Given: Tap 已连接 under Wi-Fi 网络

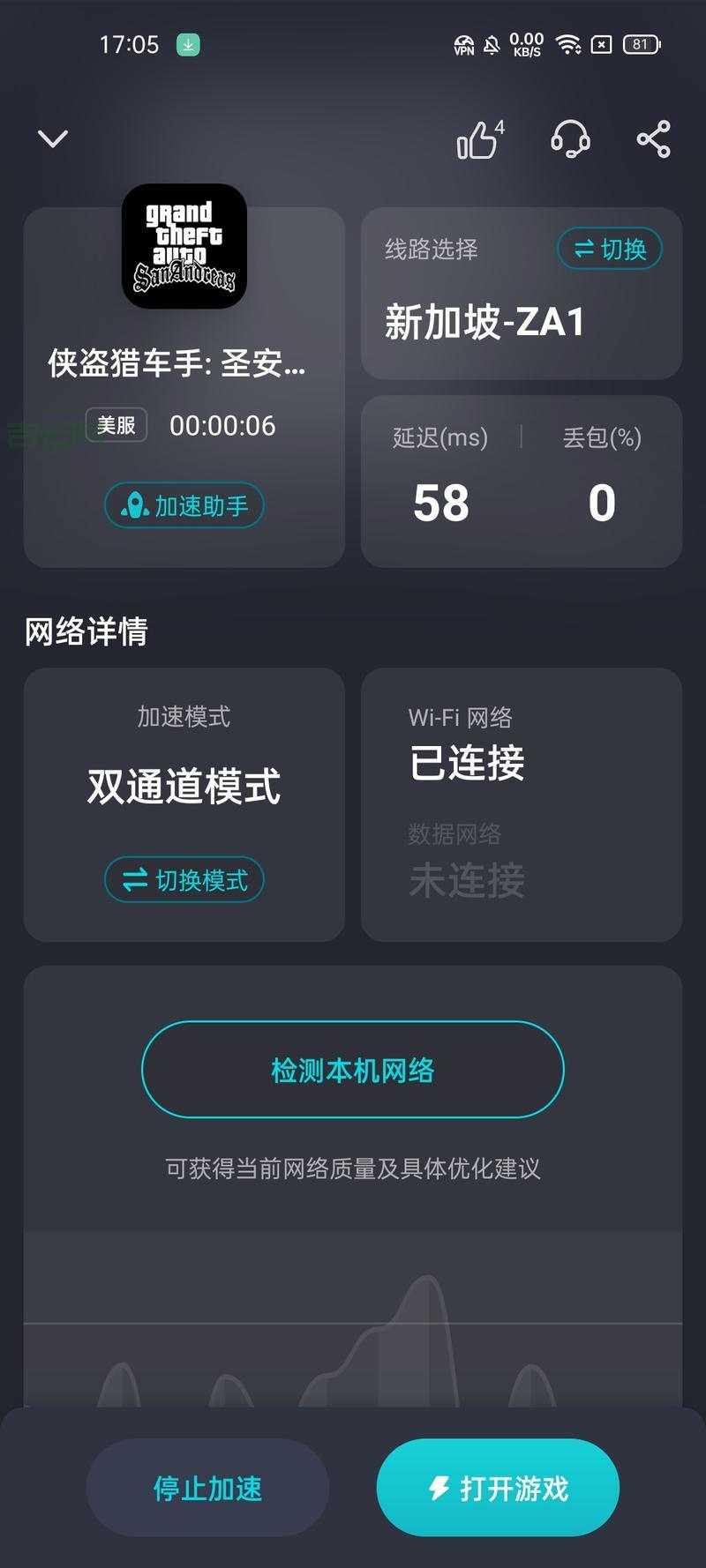Looking at the screenshot, I should (x=468, y=765).
